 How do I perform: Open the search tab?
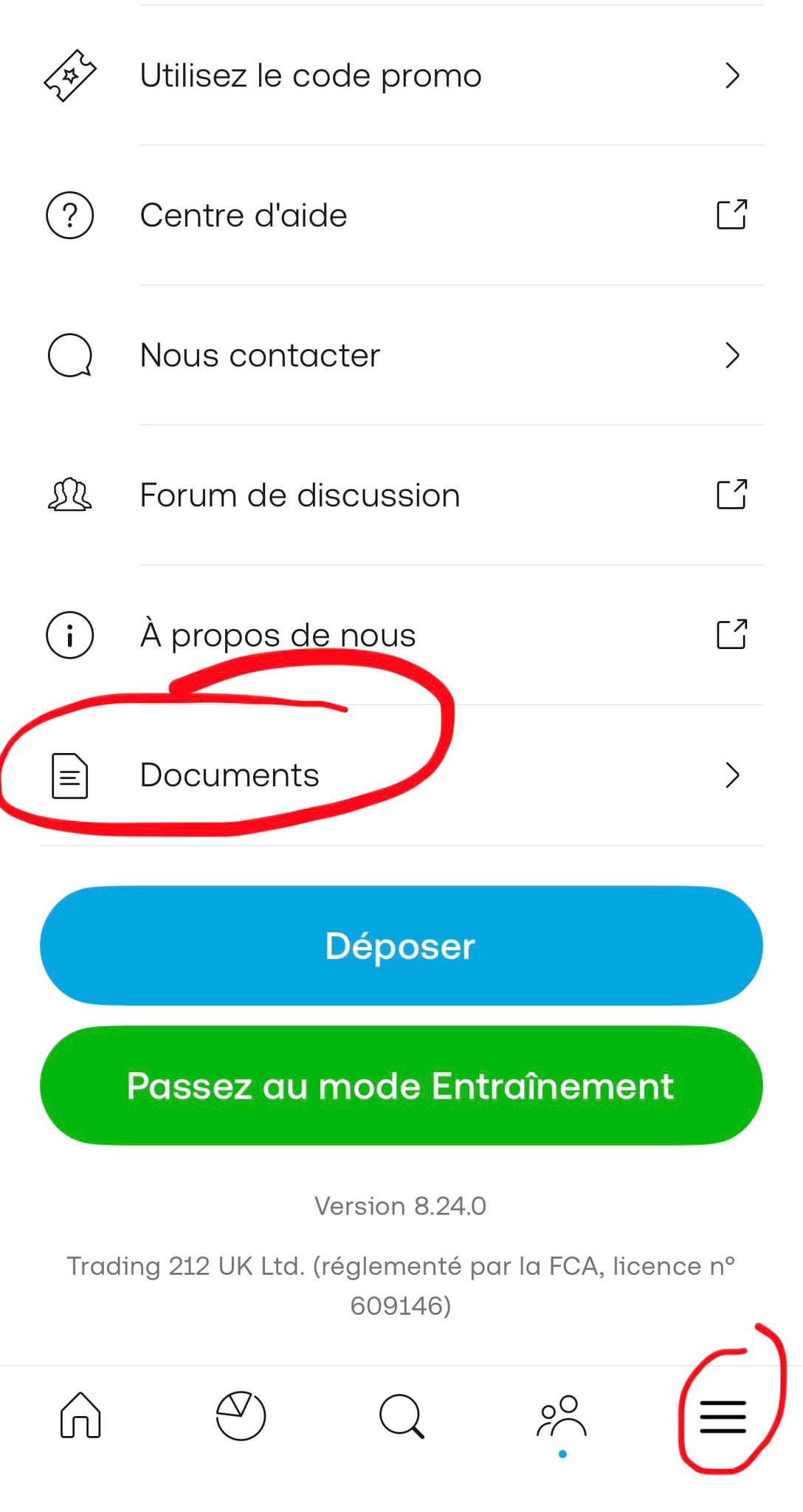[401, 1416]
